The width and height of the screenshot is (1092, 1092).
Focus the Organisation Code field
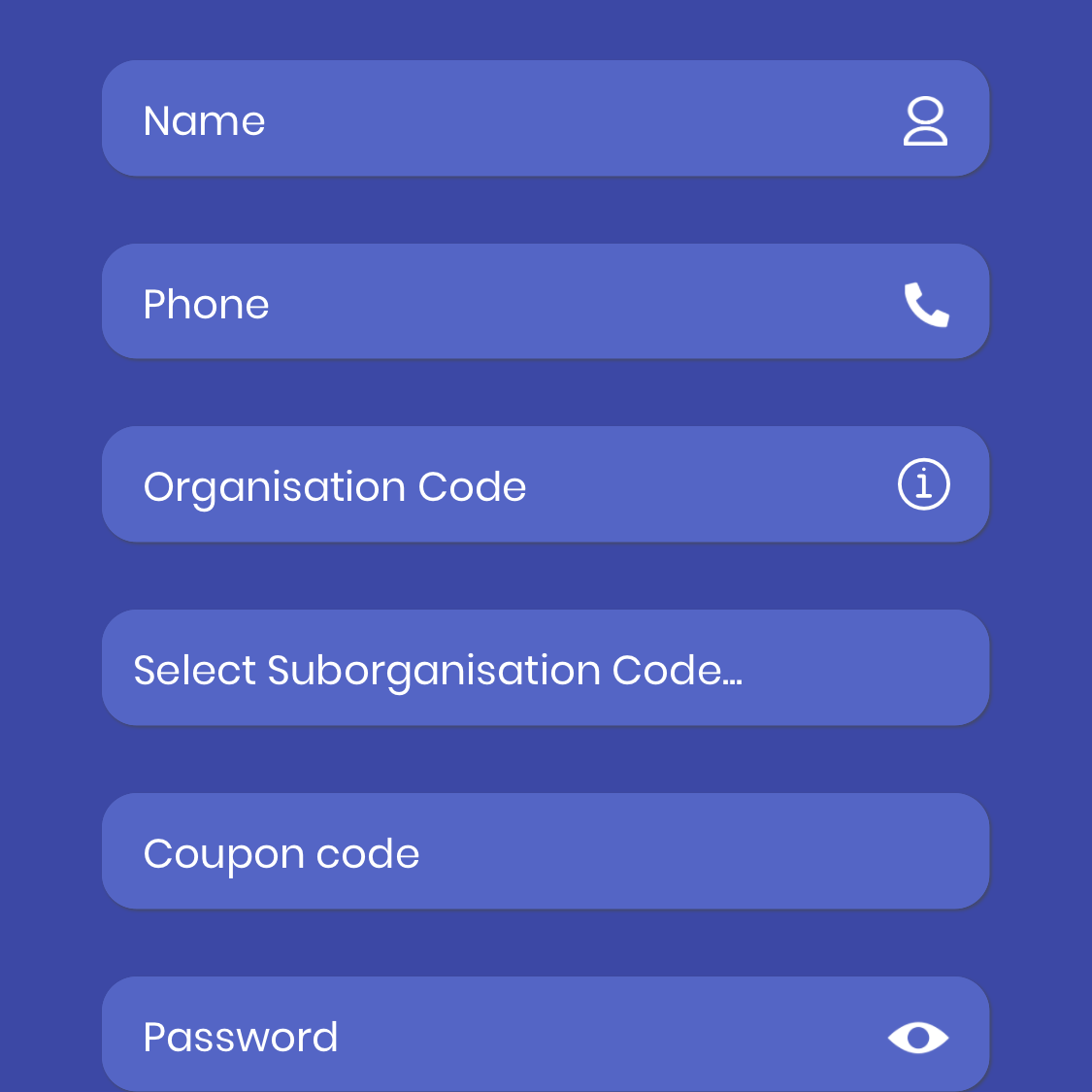tap(485, 485)
